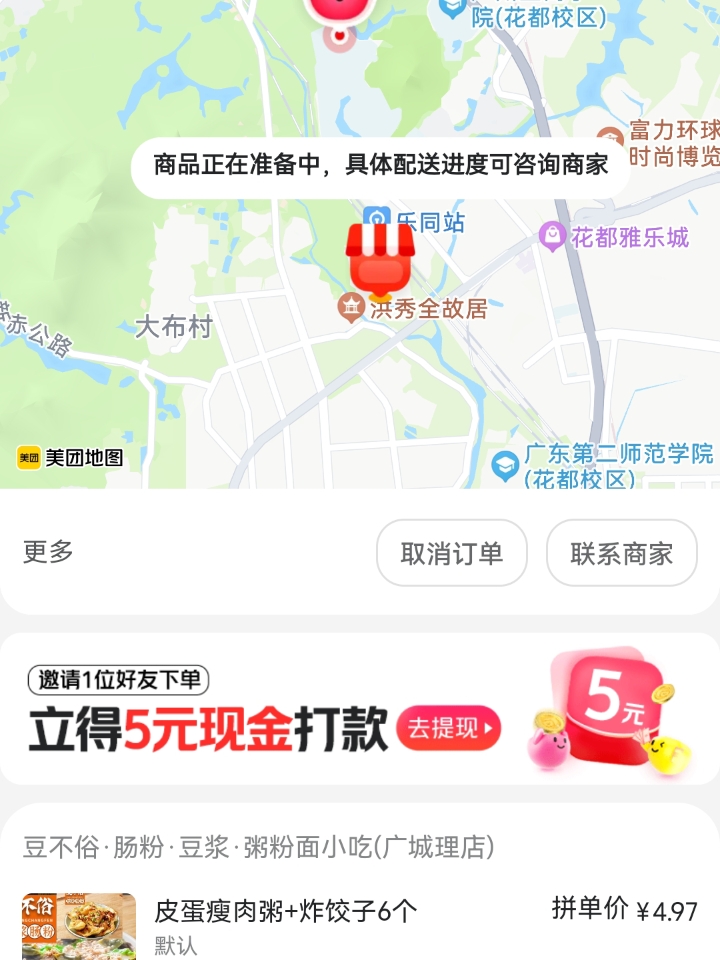Screen dimensions: 720x960
Task: Open the 豆不俗 store page
Action: point(259,848)
